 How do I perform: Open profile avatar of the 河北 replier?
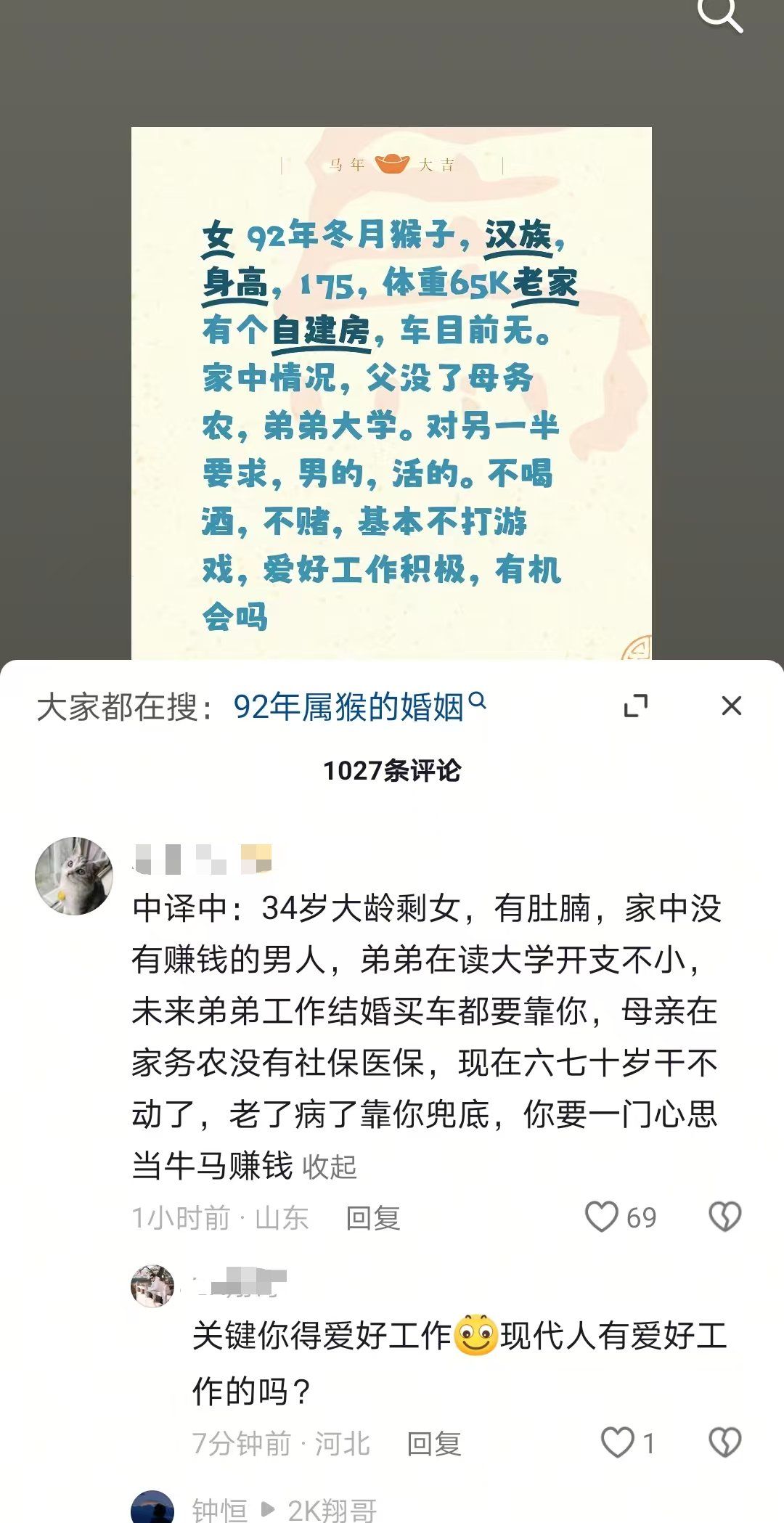pyautogui.click(x=152, y=1286)
